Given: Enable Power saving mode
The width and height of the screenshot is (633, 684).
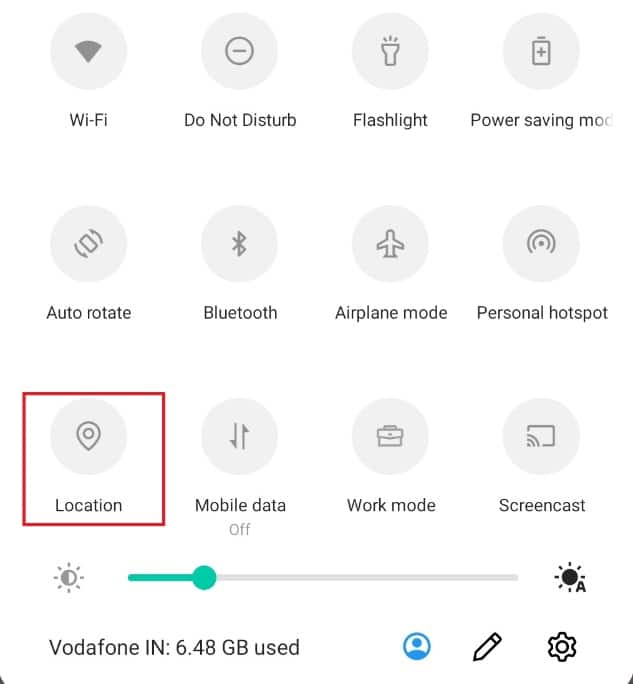Looking at the screenshot, I should (541, 52).
